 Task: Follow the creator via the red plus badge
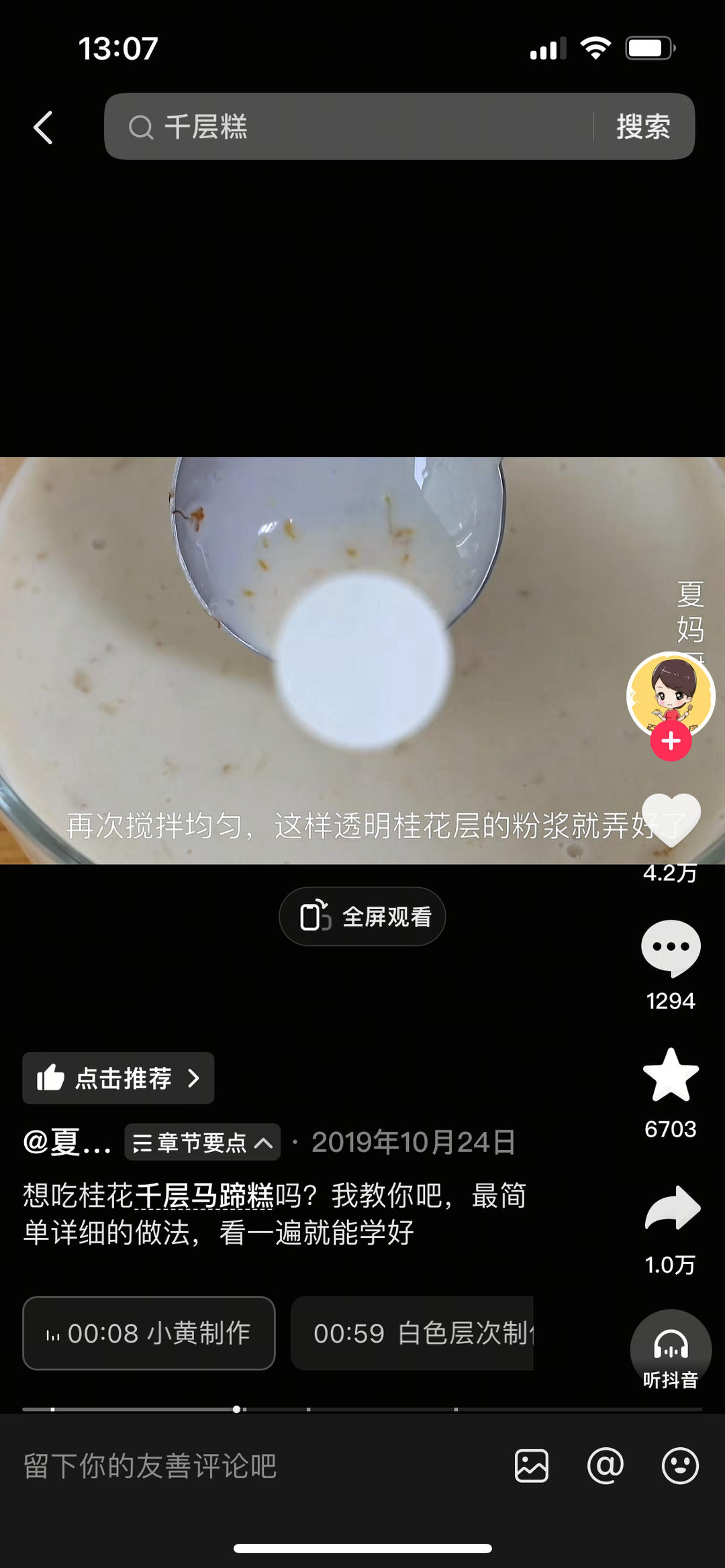[x=669, y=740]
